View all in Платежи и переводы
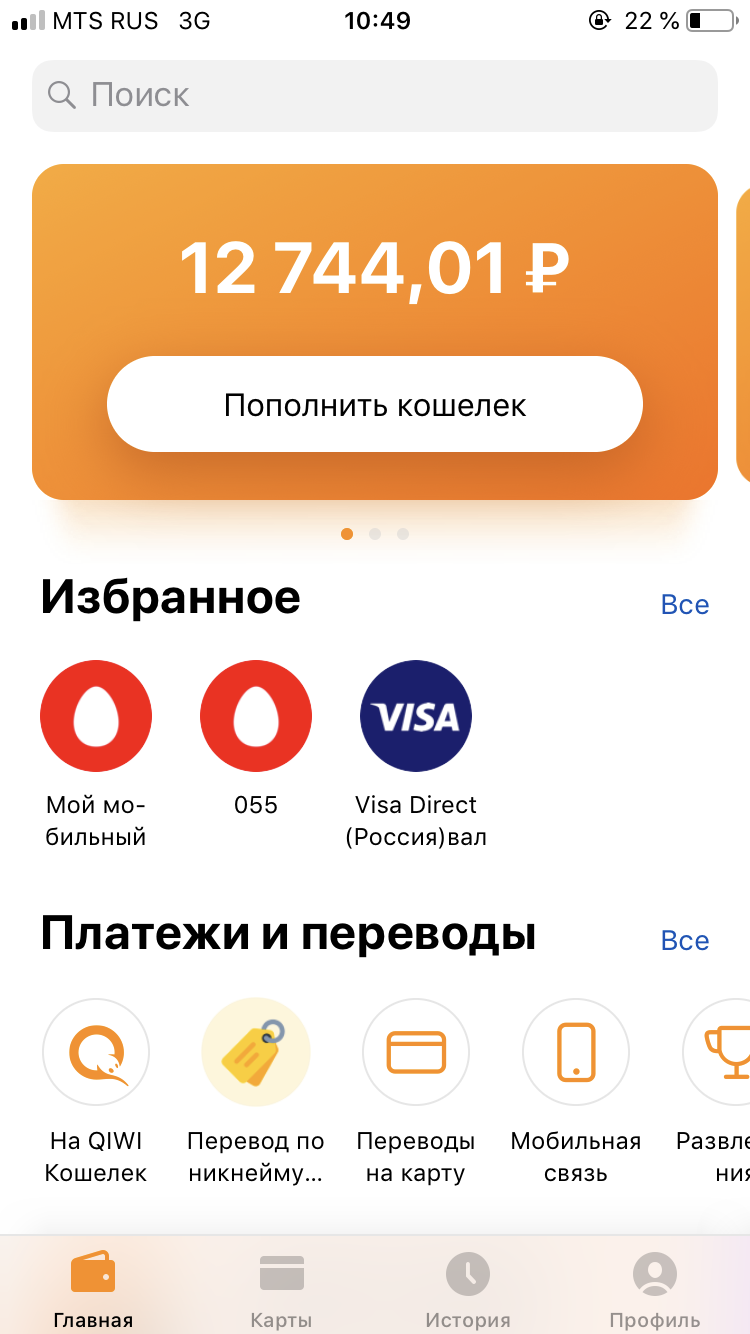This screenshot has width=750, height=1334. point(685,941)
